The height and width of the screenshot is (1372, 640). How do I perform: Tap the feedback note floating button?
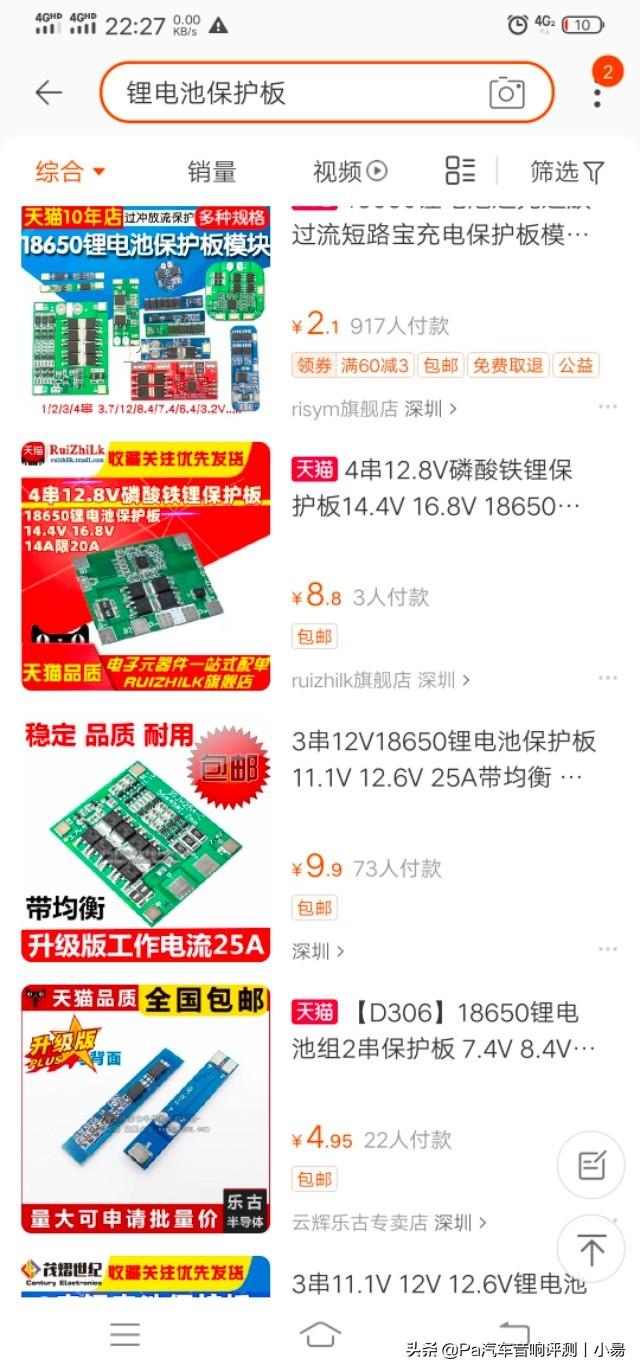coord(592,1164)
